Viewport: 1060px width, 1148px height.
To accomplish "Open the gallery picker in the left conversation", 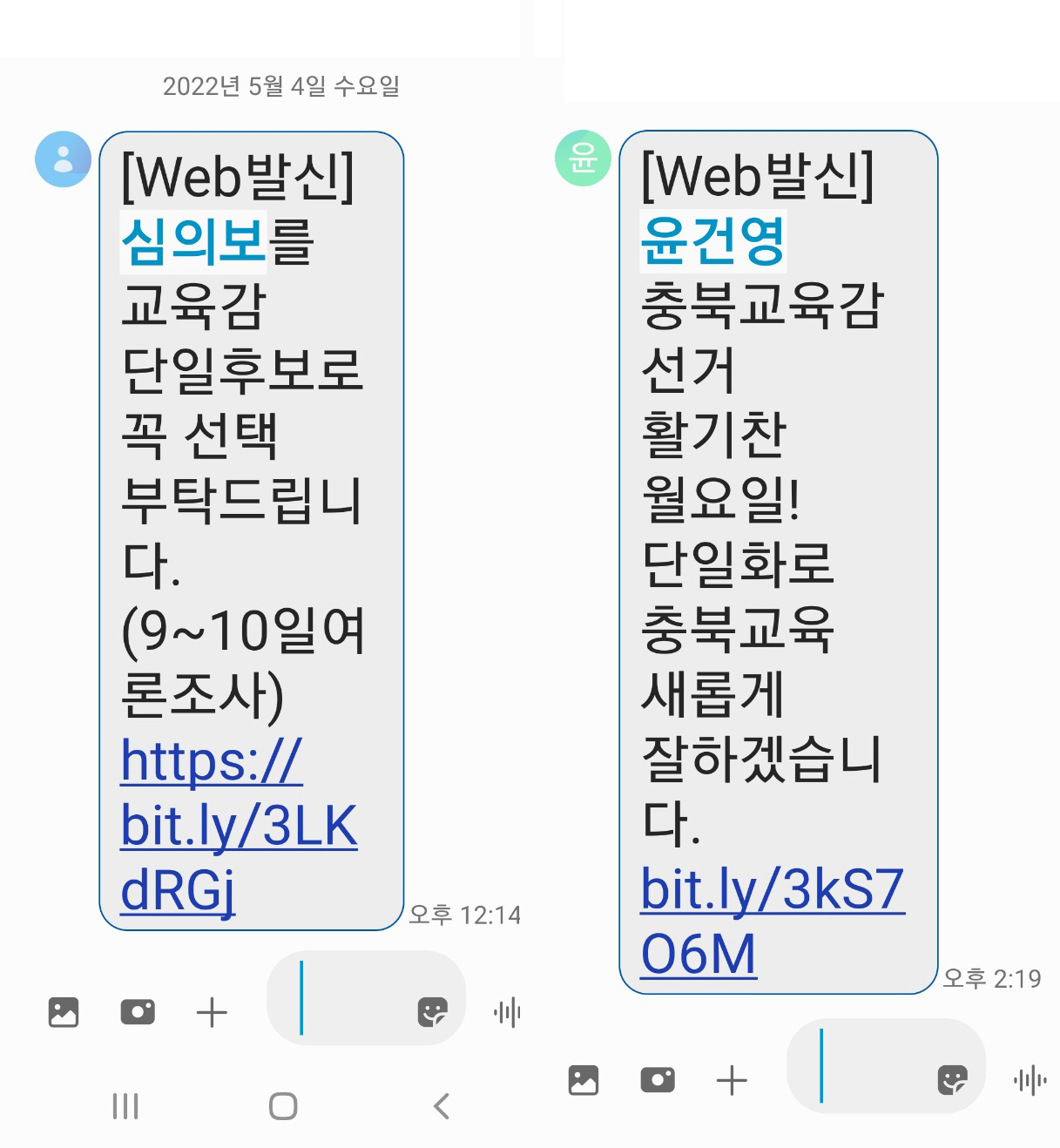I will tap(62, 1012).
